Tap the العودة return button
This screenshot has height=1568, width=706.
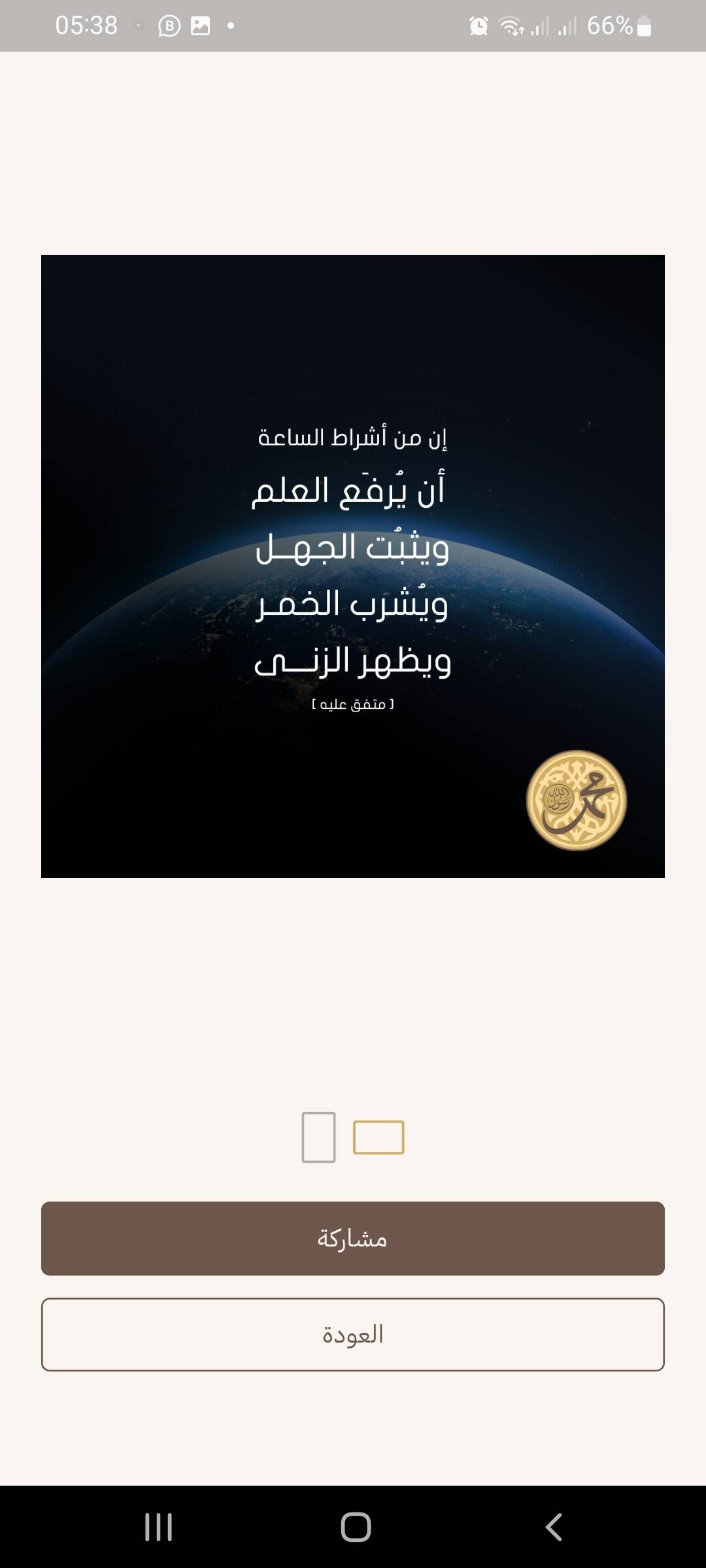pos(353,1334)
